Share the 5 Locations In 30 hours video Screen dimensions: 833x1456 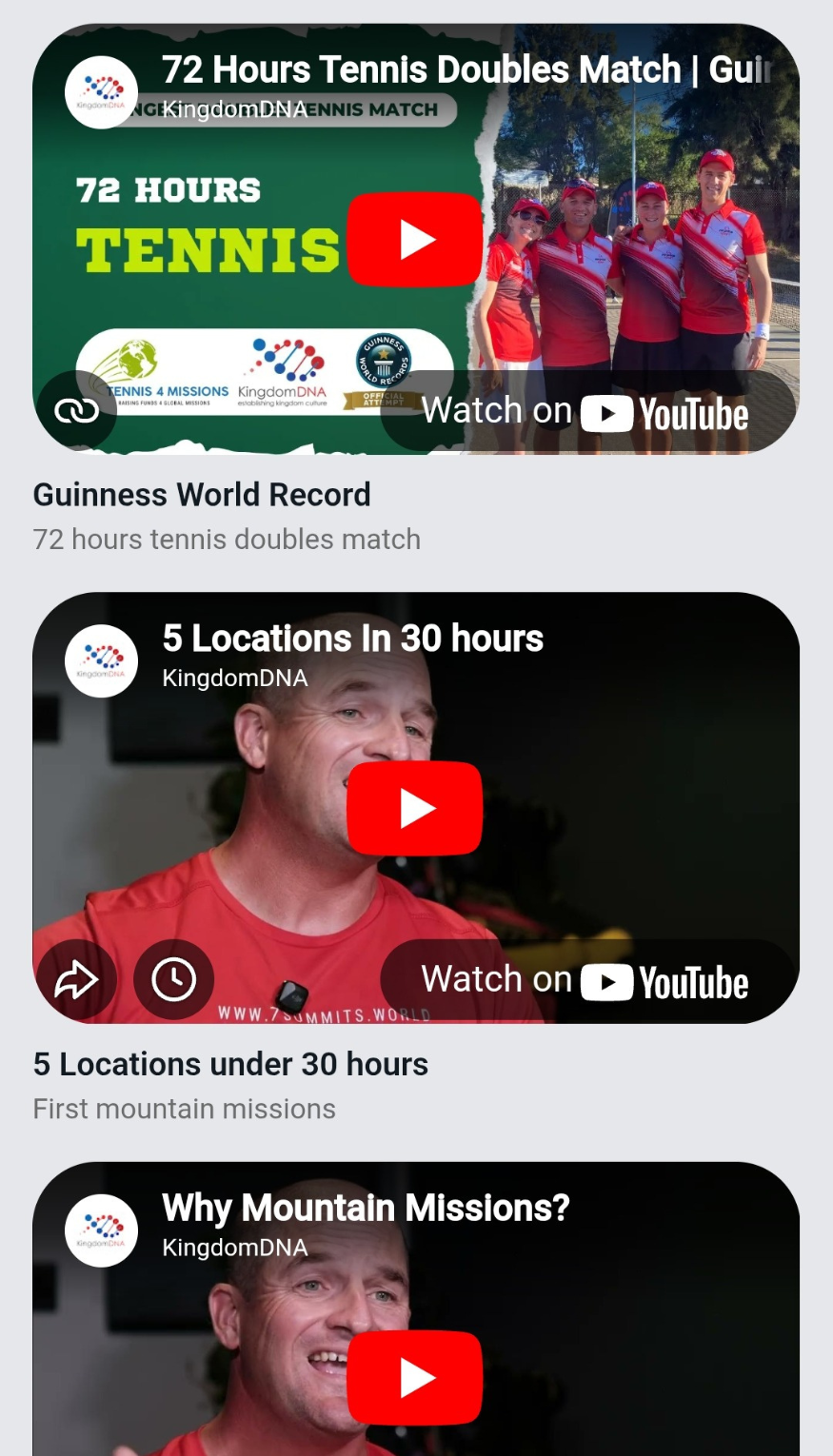point(76,979)
